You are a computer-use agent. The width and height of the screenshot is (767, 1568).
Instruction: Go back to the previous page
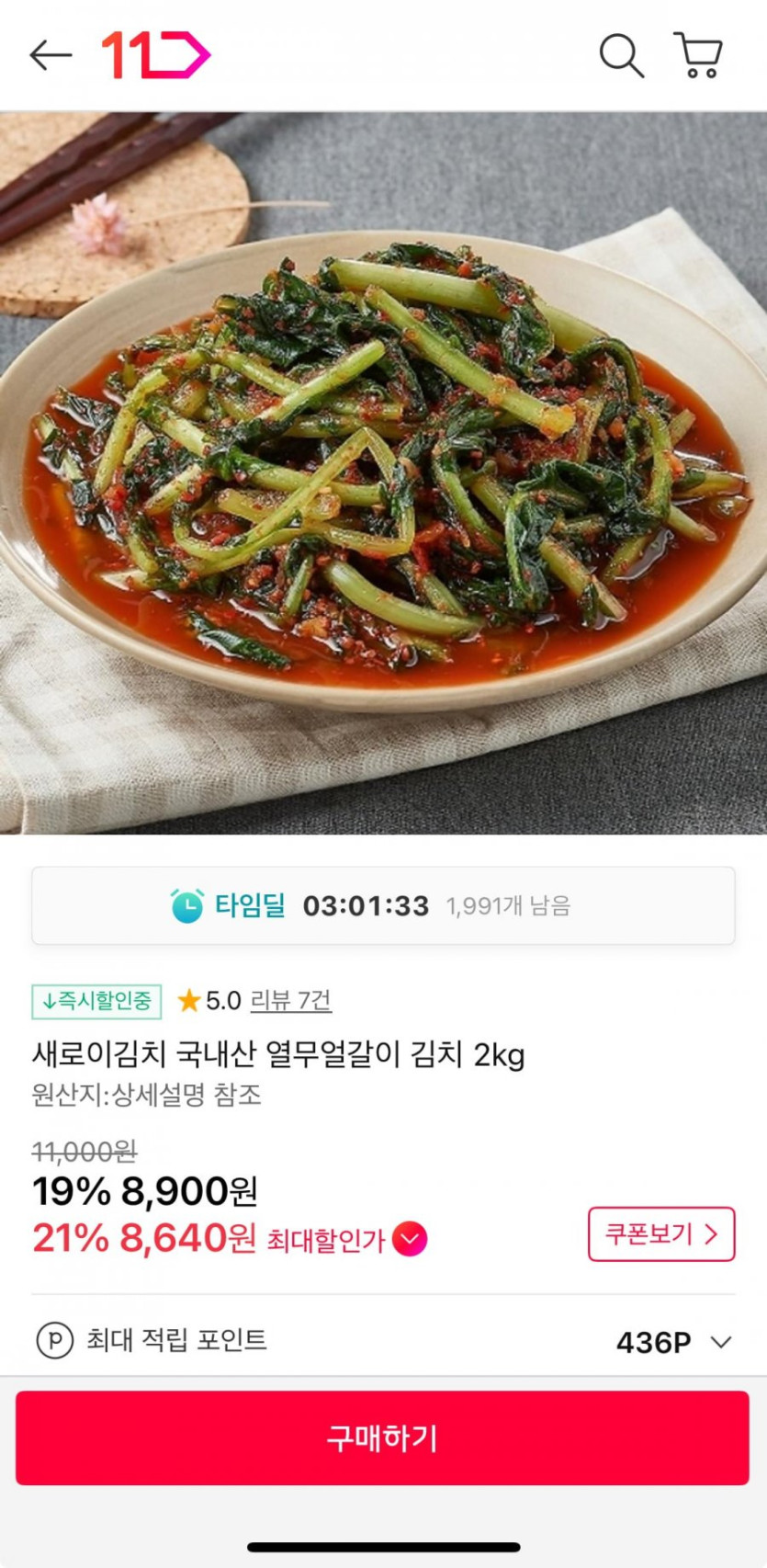click(x=51, y=56)
